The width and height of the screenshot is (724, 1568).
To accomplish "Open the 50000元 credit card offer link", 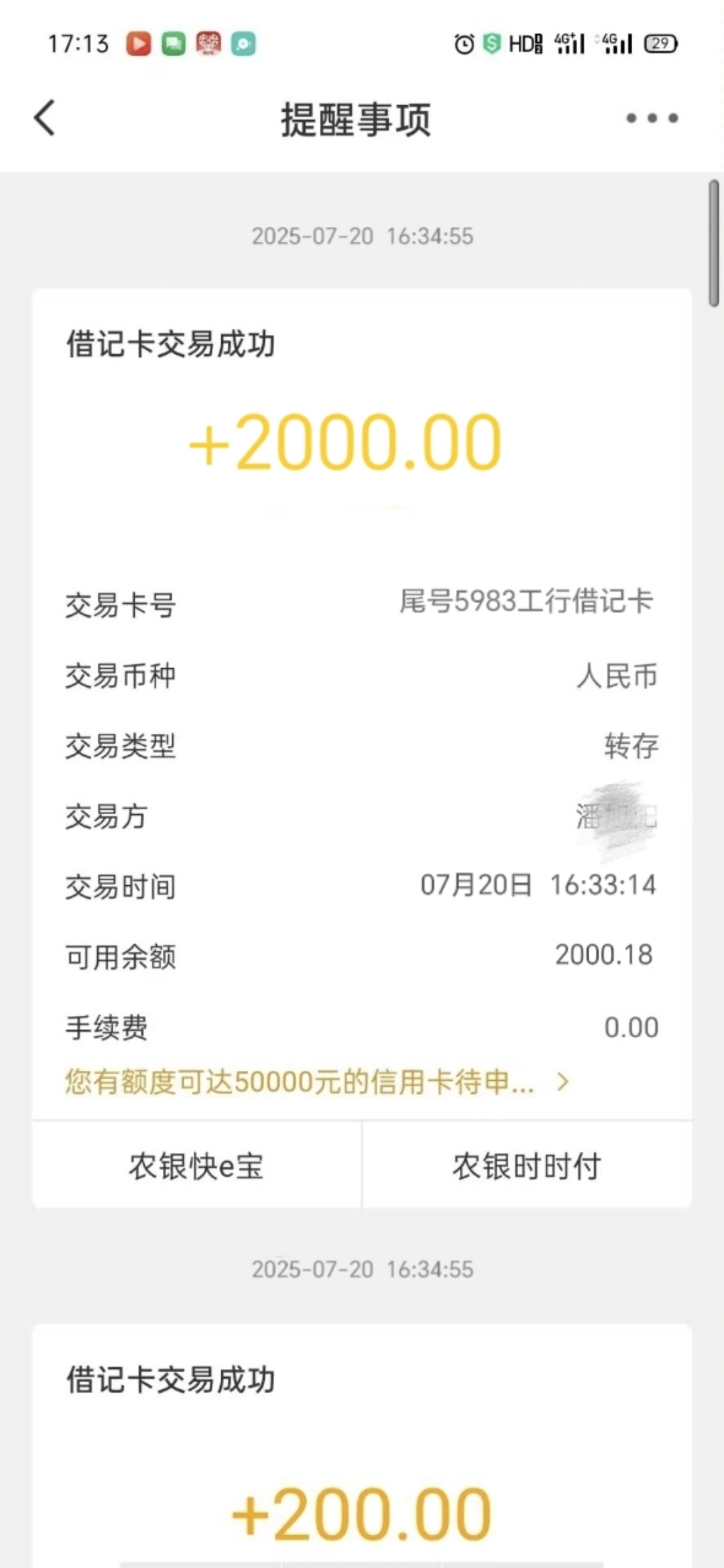I will pyautogui.click(x=316, y=1082).
